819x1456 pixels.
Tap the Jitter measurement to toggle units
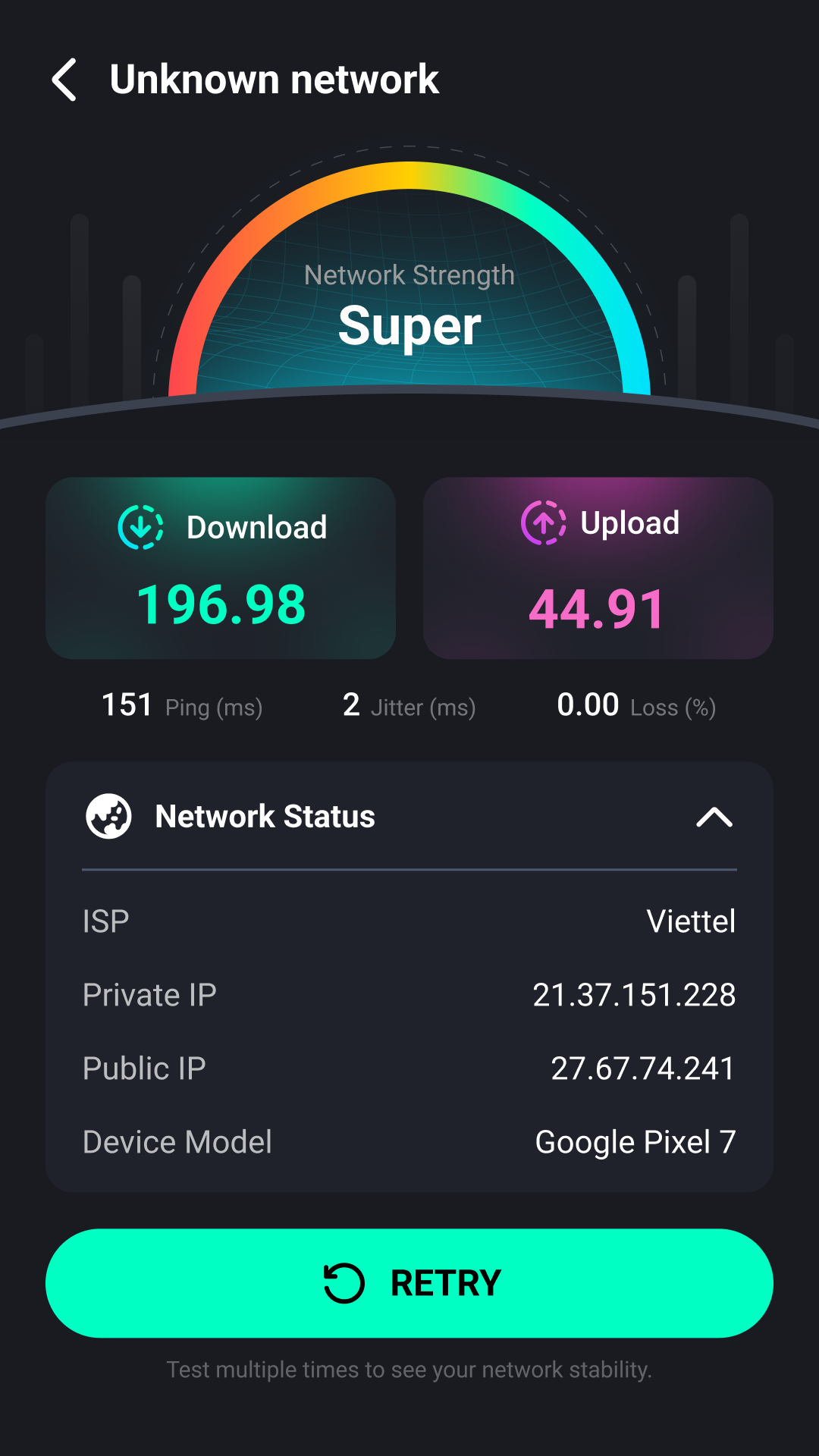(409, 706)
